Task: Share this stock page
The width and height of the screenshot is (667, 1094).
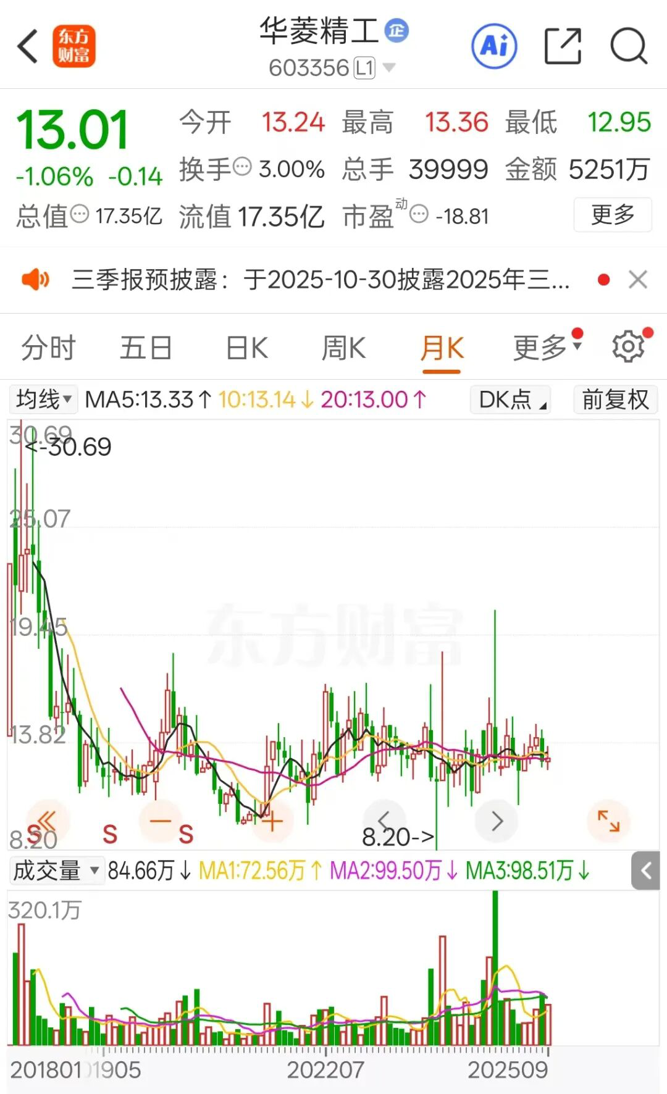Action: pyautogui.click(x=562, y=47)
